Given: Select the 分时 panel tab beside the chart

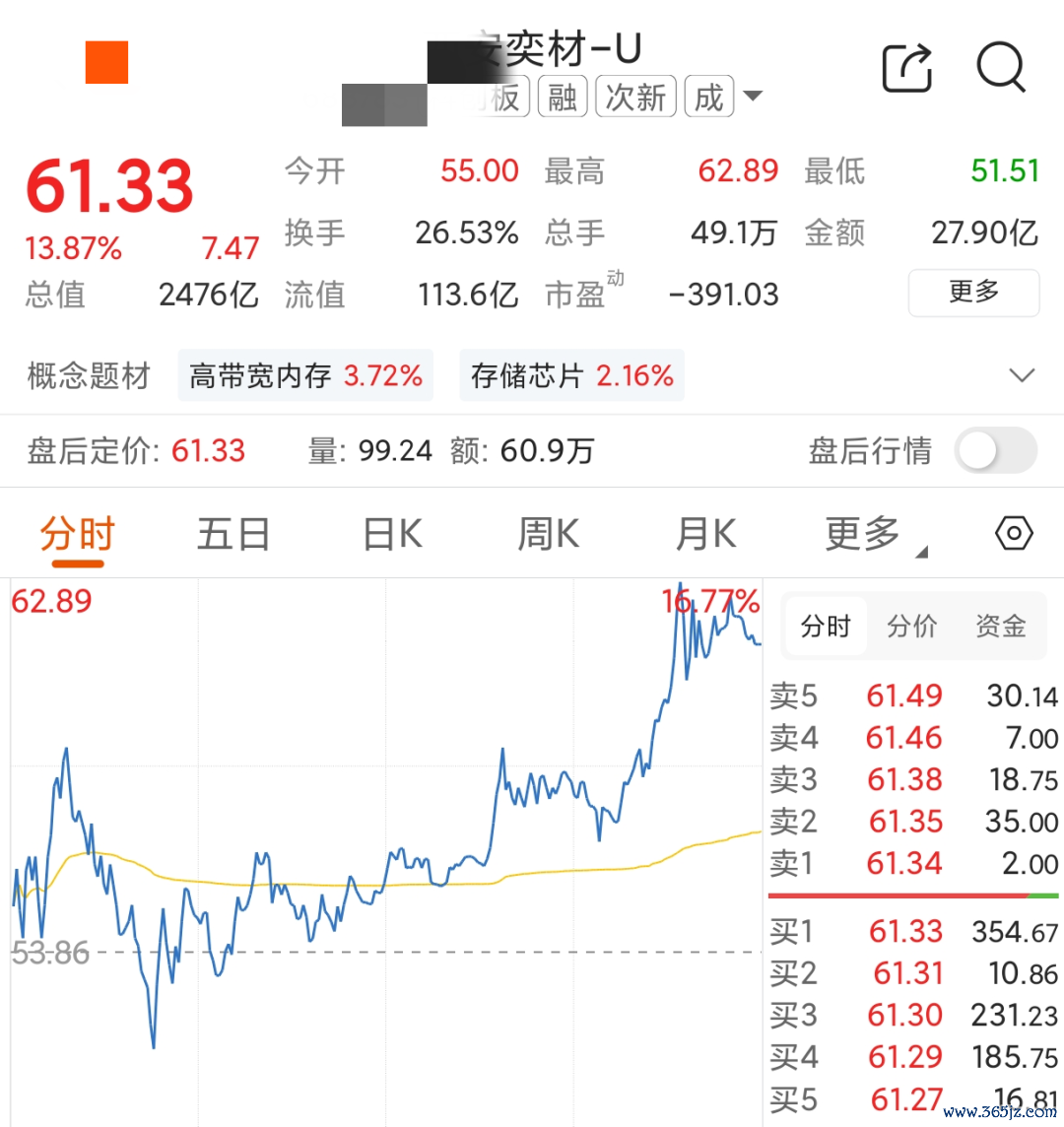Looking at the screenshot, I should (x=826, y=626).
